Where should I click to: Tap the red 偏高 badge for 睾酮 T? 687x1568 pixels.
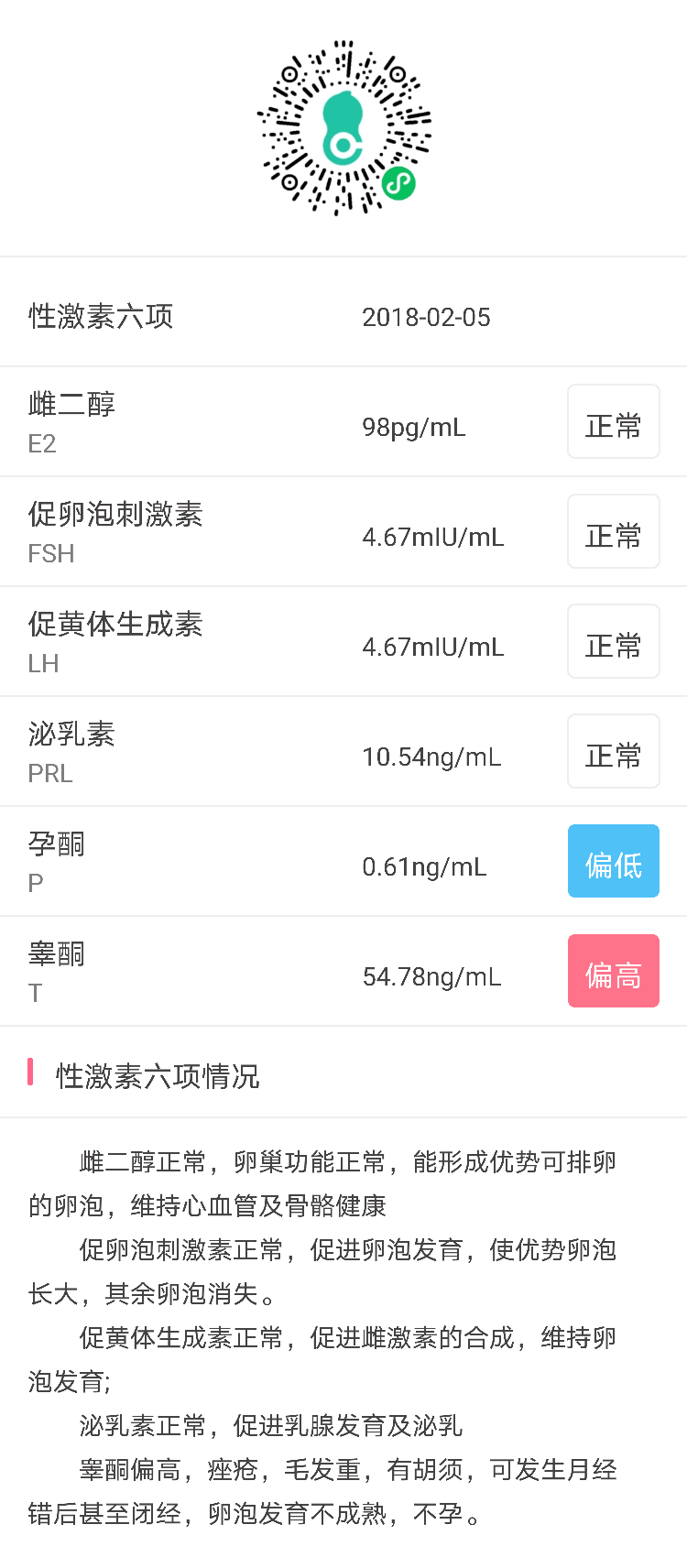coord(613,971)
